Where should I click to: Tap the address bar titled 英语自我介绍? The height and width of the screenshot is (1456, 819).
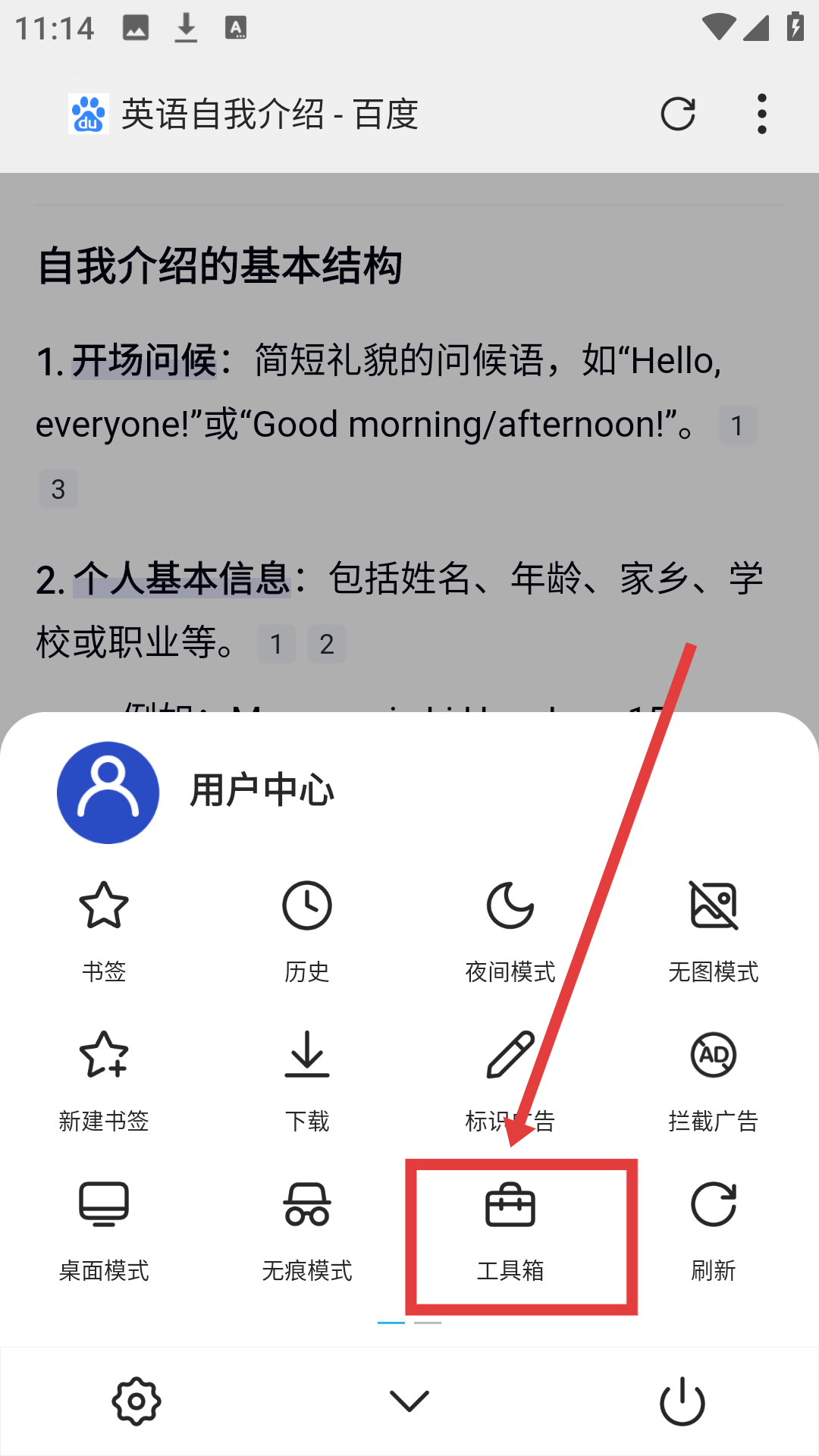tap(341, 115)
